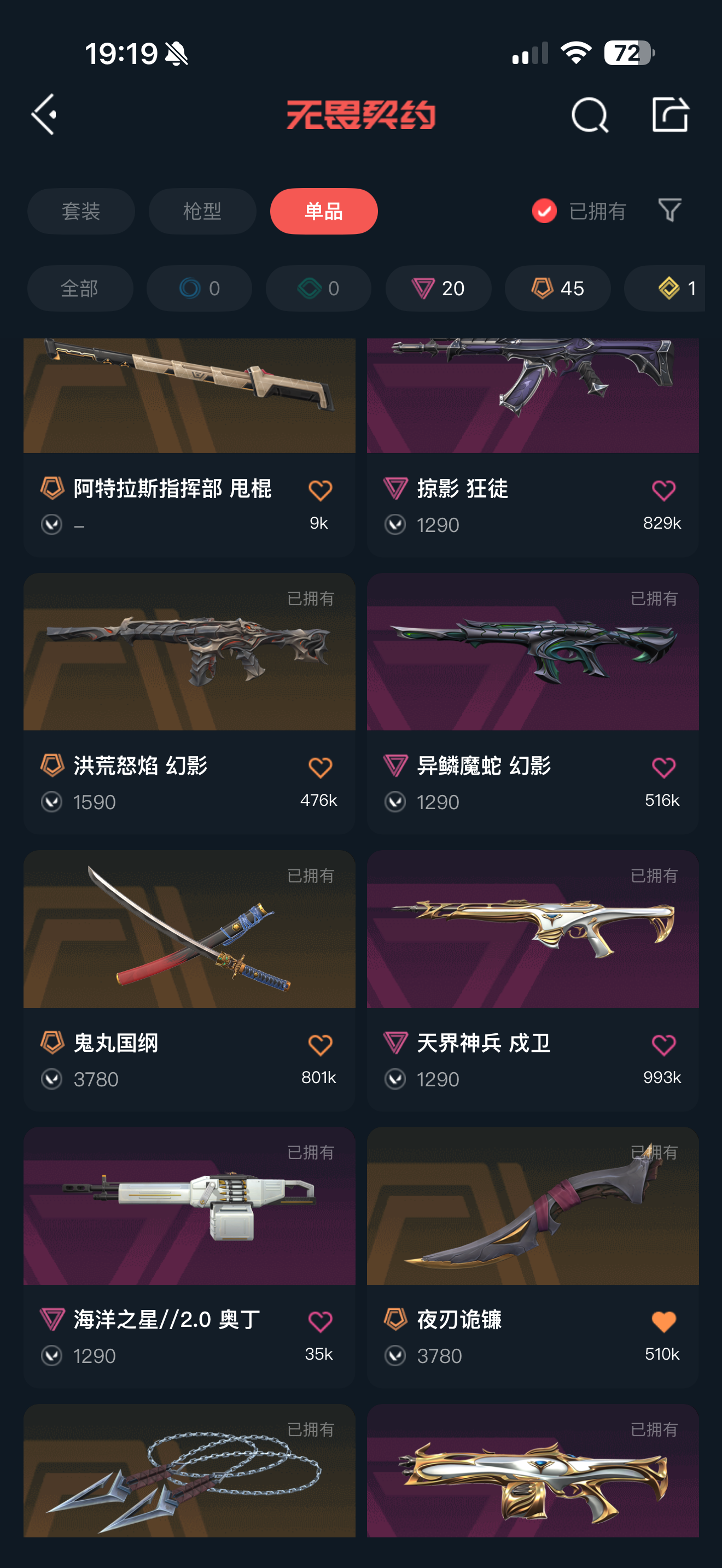The height and width of the screenshot is (1568, 722).
Task: Filter by the pink tier chip showing 20
Action: pos(438,288)
